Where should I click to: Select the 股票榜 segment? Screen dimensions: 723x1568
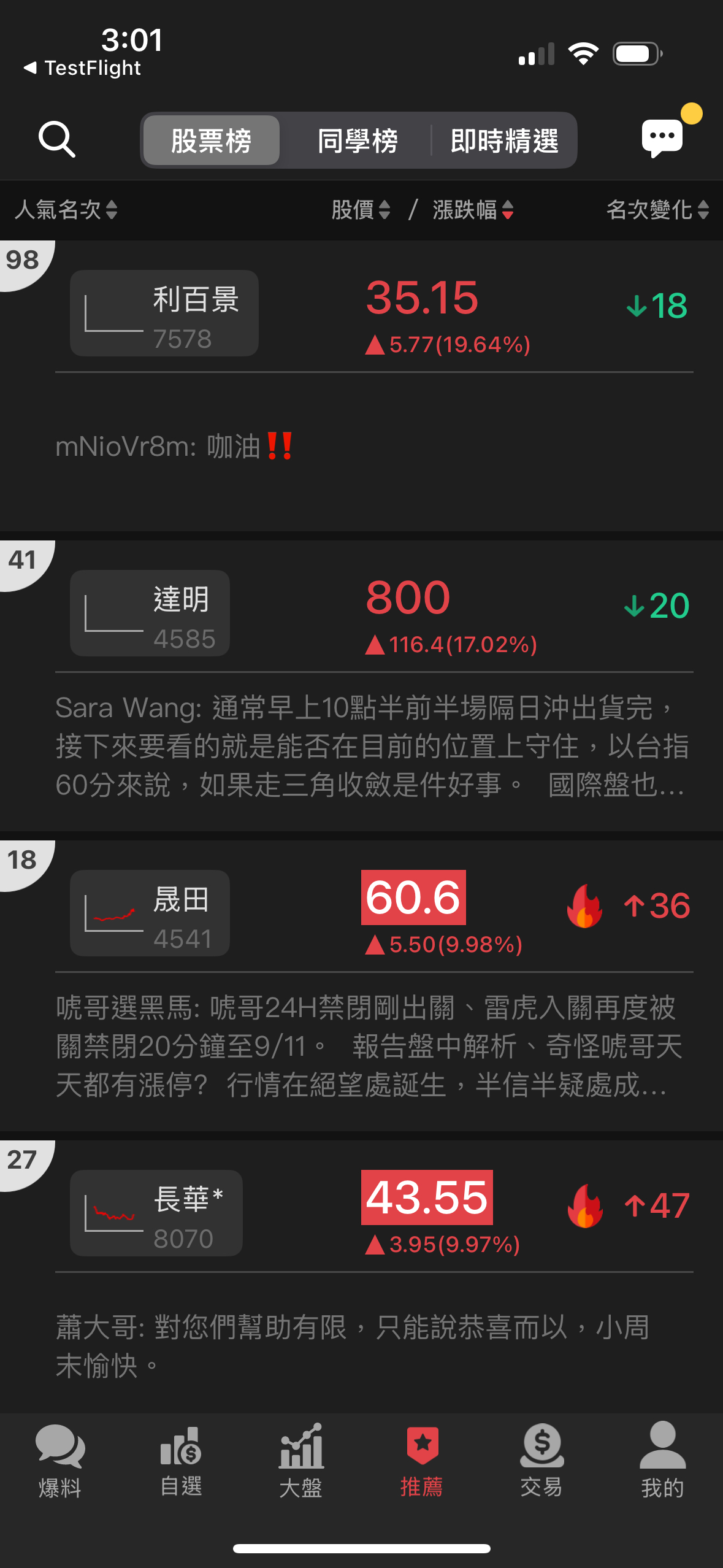pos(211,140)
